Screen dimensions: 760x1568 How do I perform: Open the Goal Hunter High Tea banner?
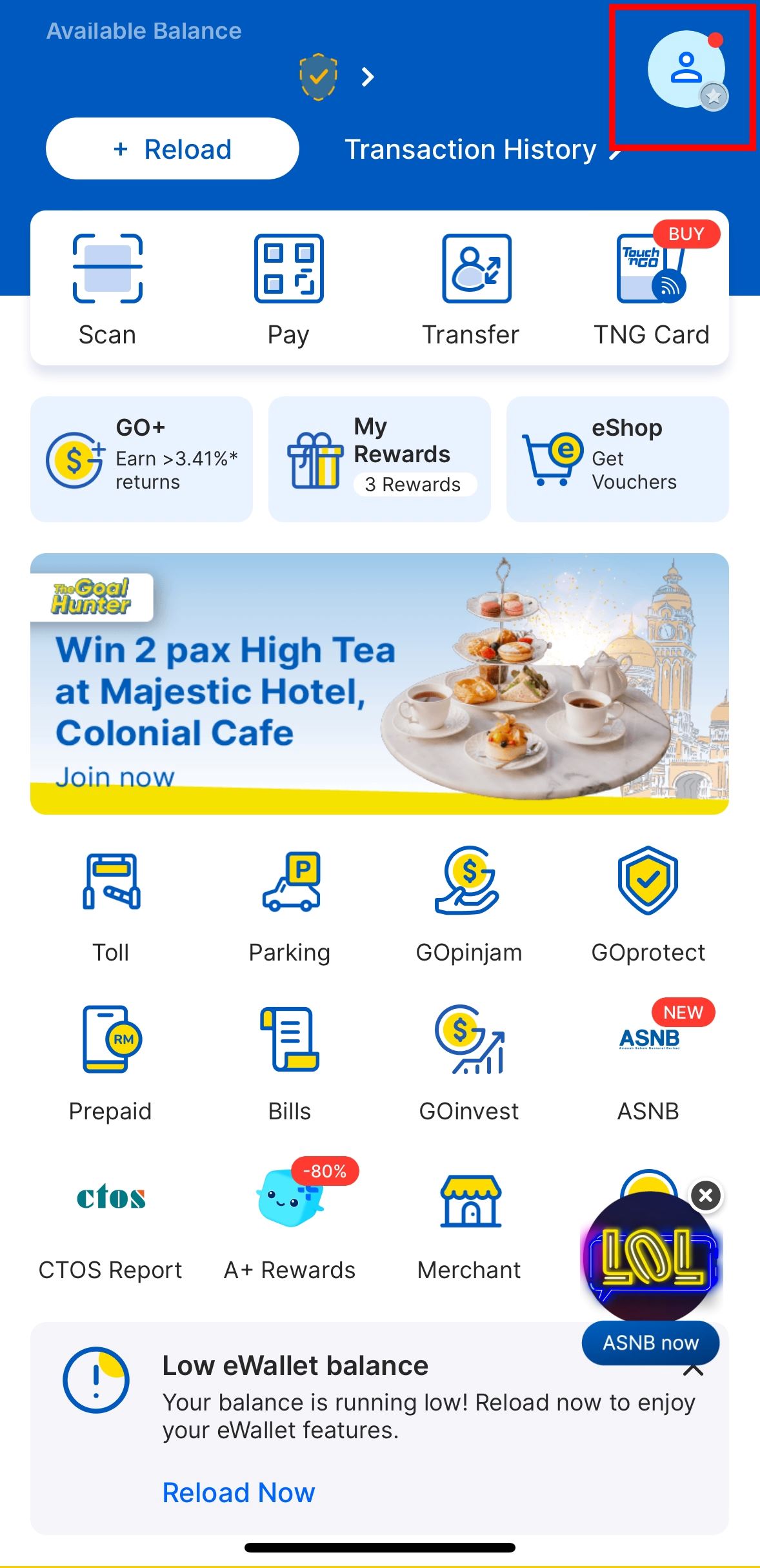[x=379, y=684]
